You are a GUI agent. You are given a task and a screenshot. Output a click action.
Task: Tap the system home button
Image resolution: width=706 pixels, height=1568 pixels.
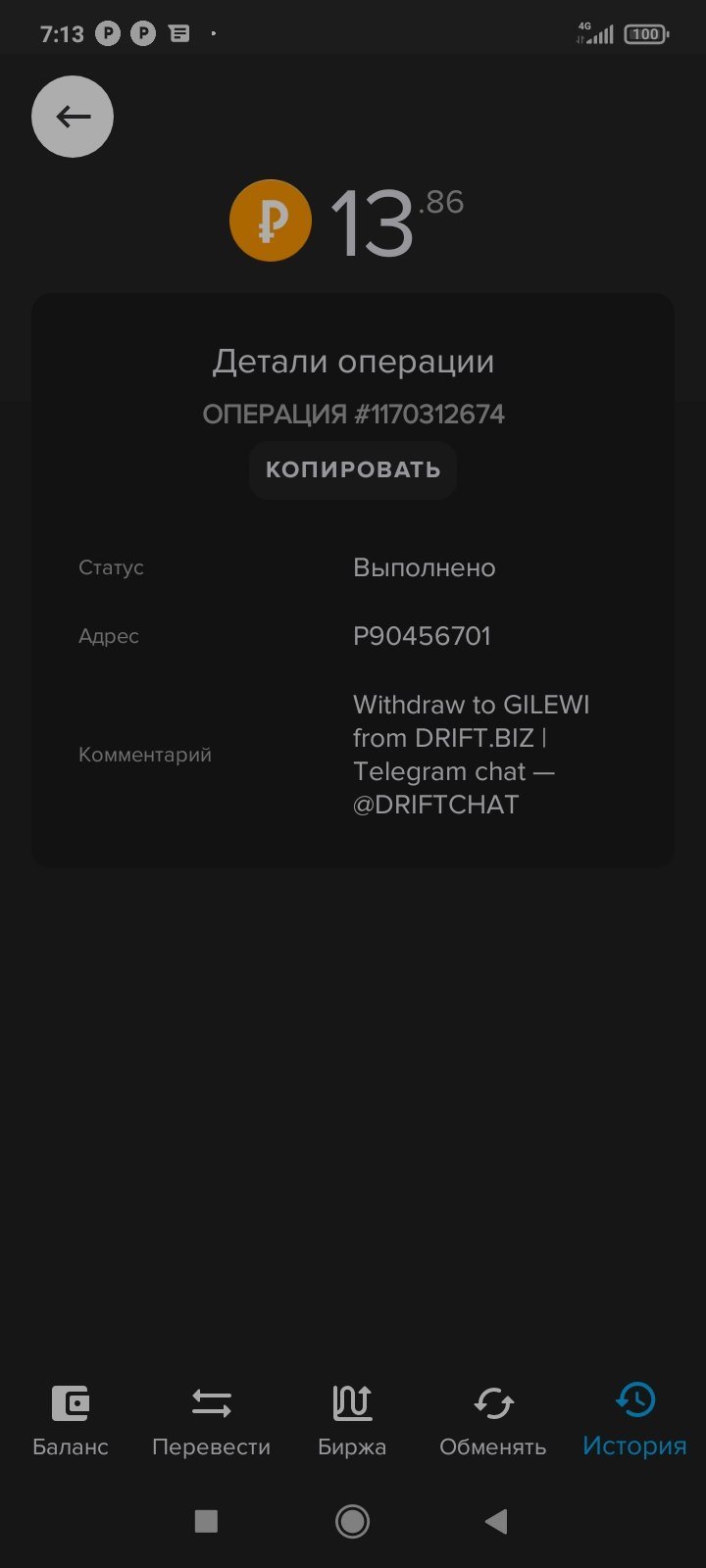(353, 1521)
